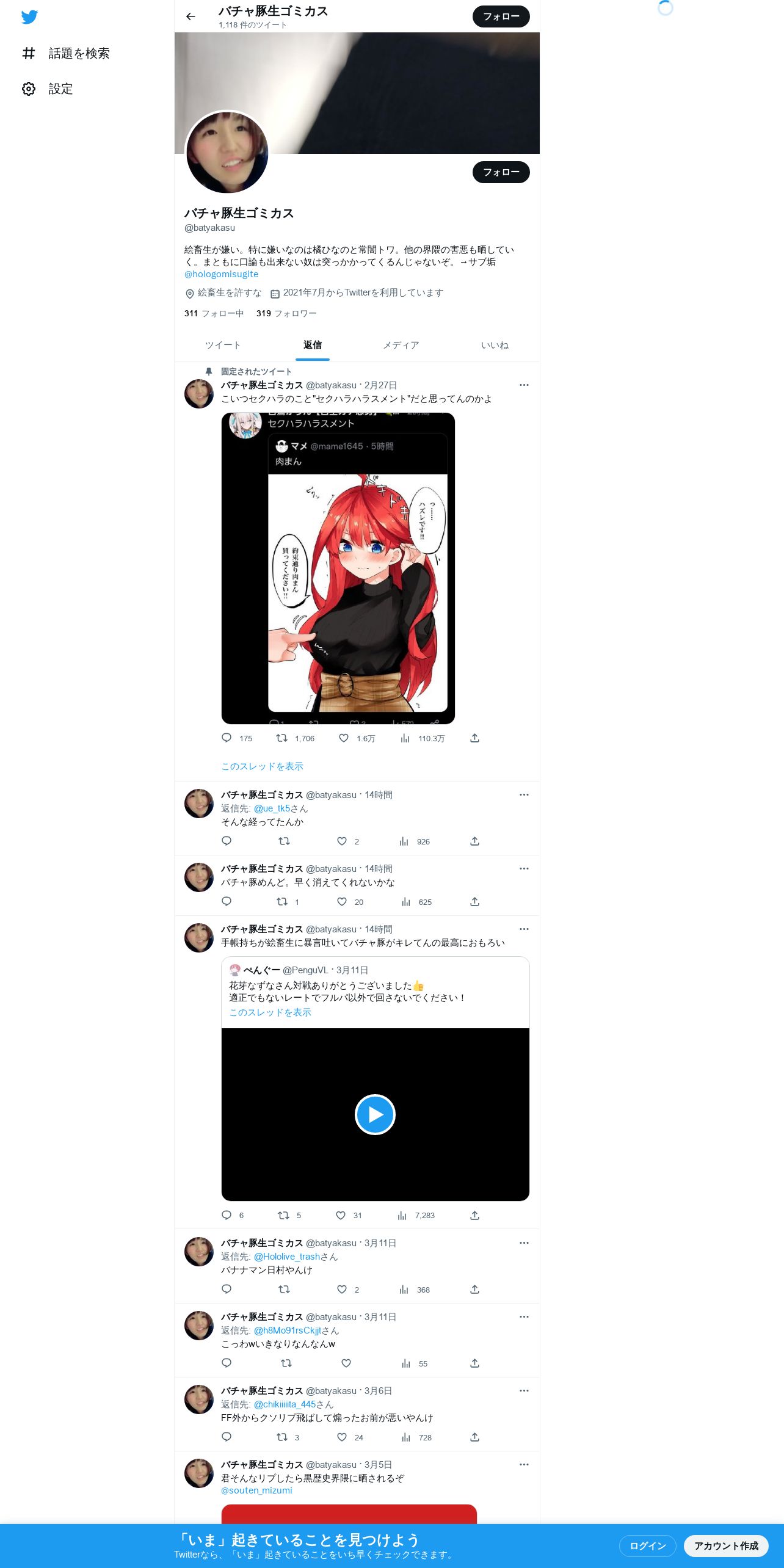The height and width of the screenshot is (1568, 784).
Task: Tap このスレッドを表示 under the pinned tweet
Action: click(x=262, y=766)
